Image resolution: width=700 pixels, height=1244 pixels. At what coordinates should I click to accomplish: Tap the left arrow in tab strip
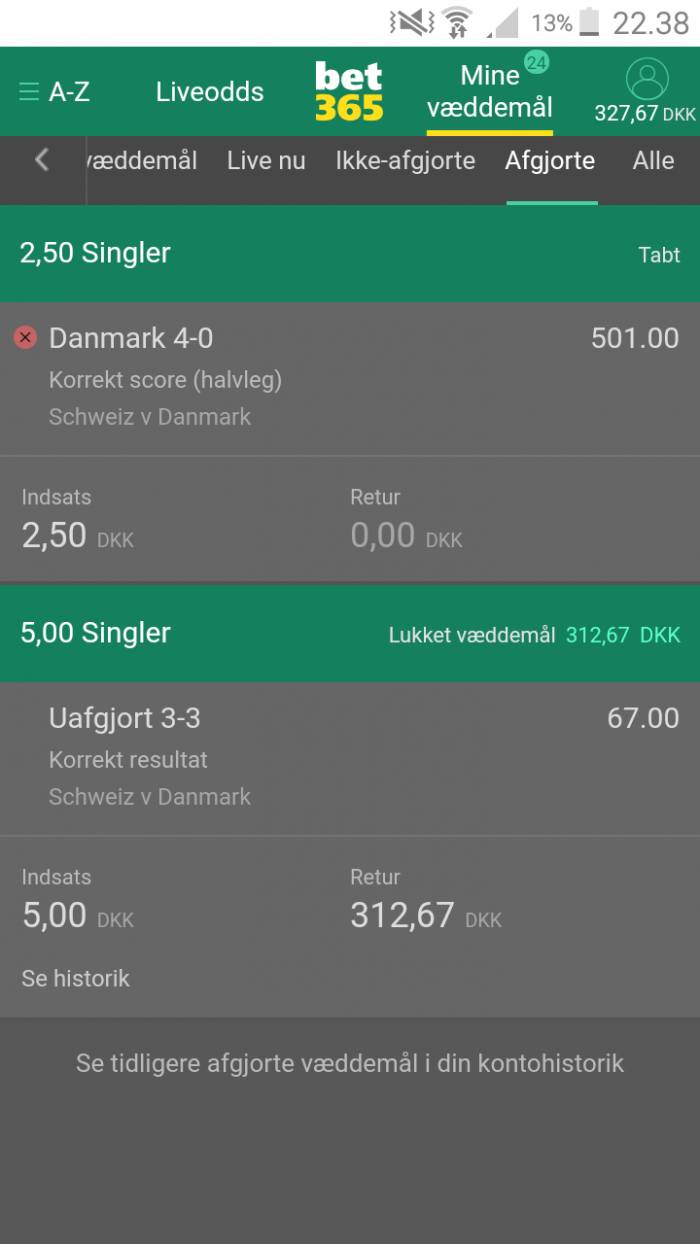tap(41, 160)
